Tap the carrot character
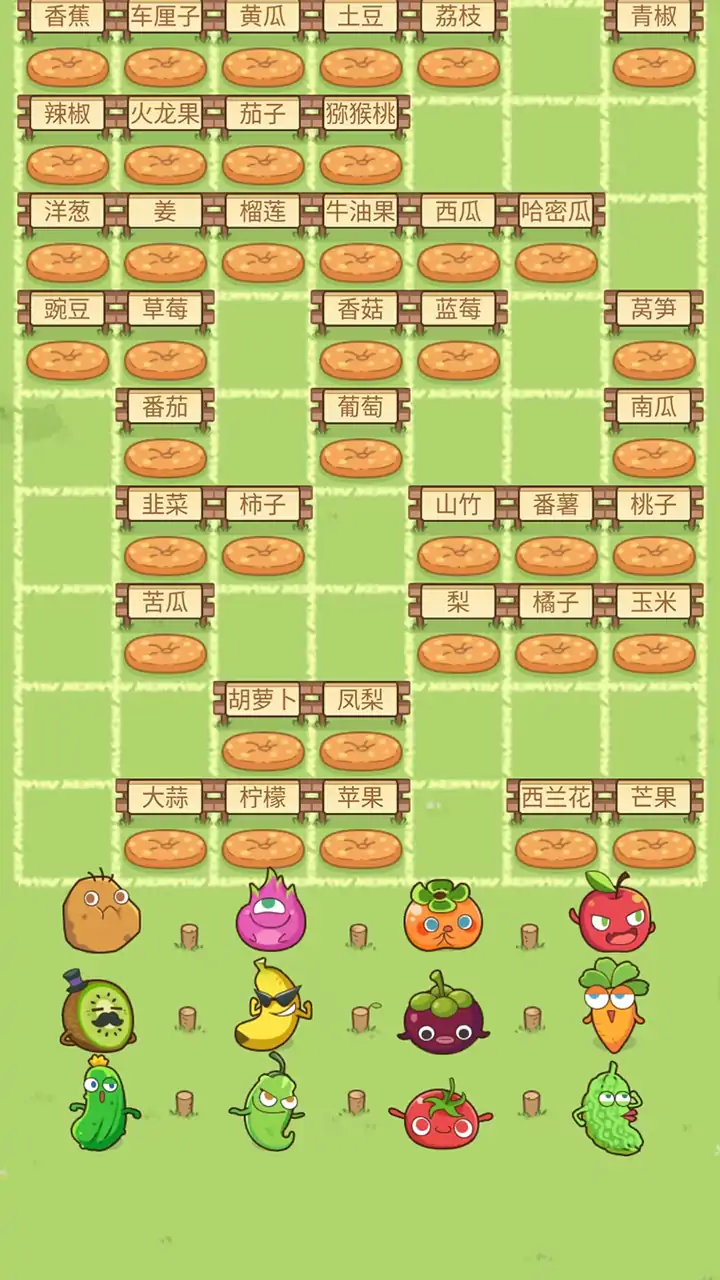Image resolution: width=720 pixels, height=1280 pixels. pos(612,1005)
